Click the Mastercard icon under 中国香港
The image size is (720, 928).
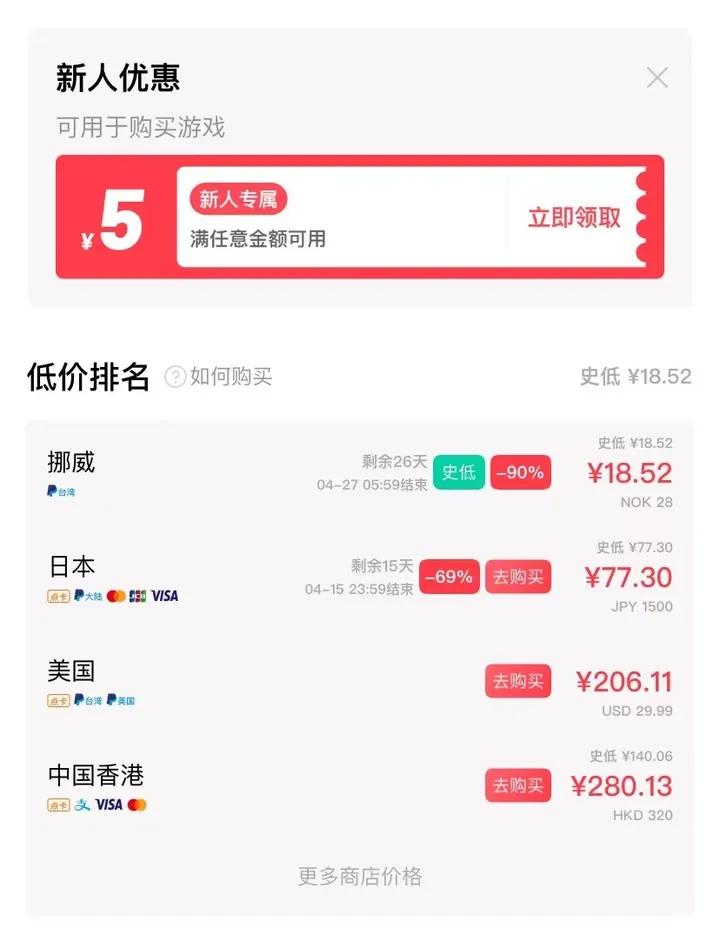138,805
